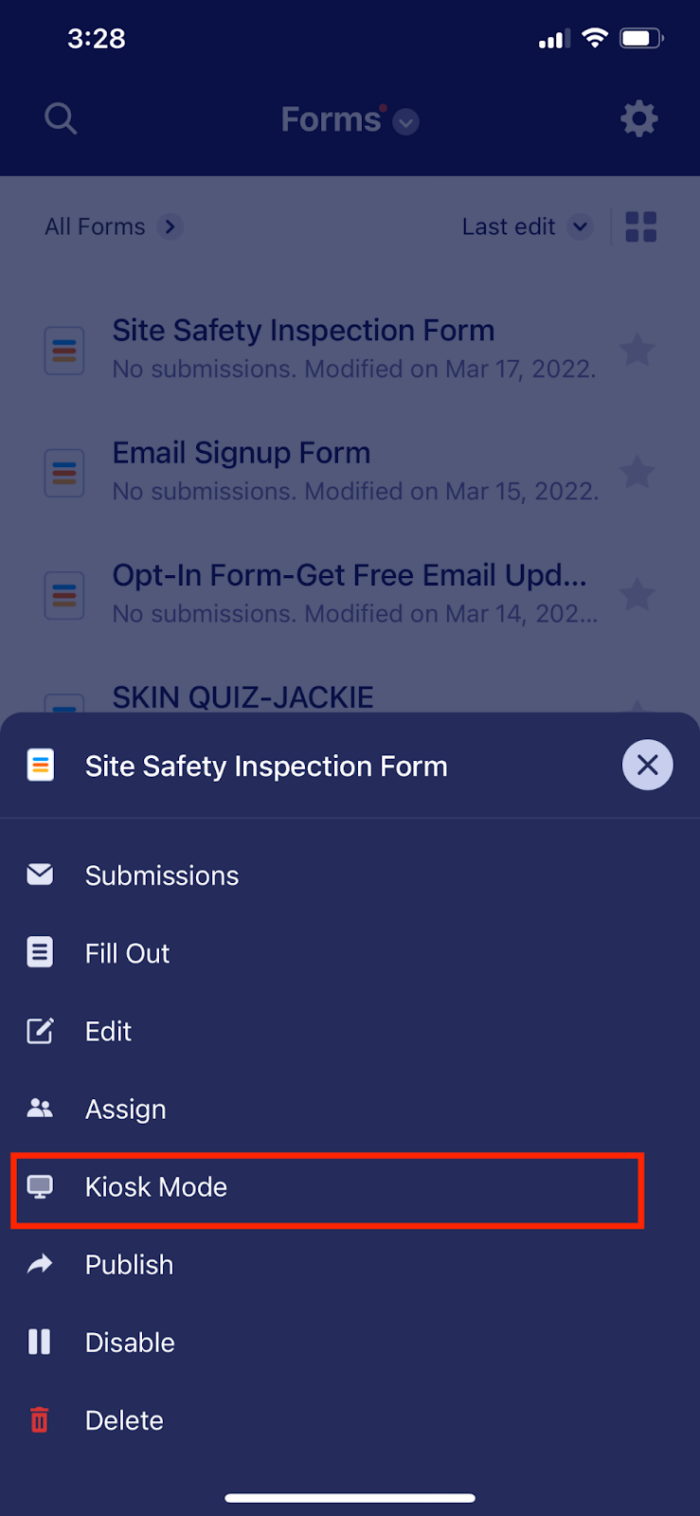Launch Kiosk Mode
Screen dimensions: 700x1516
click(156, 1187)
